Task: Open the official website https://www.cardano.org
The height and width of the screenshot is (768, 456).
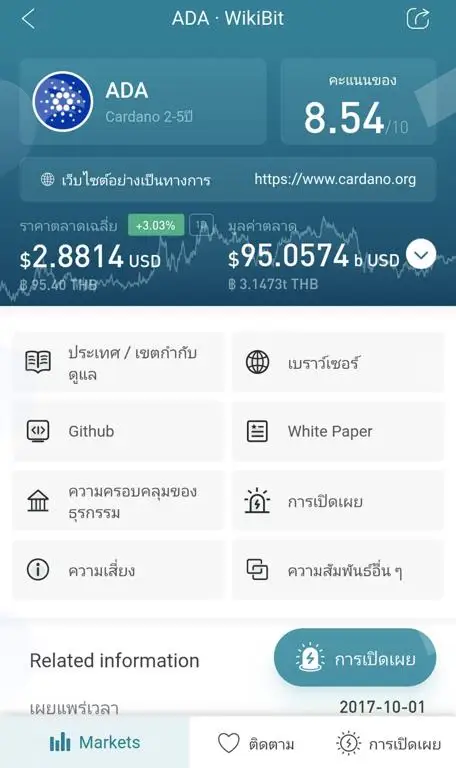Action: pos(335,179)
